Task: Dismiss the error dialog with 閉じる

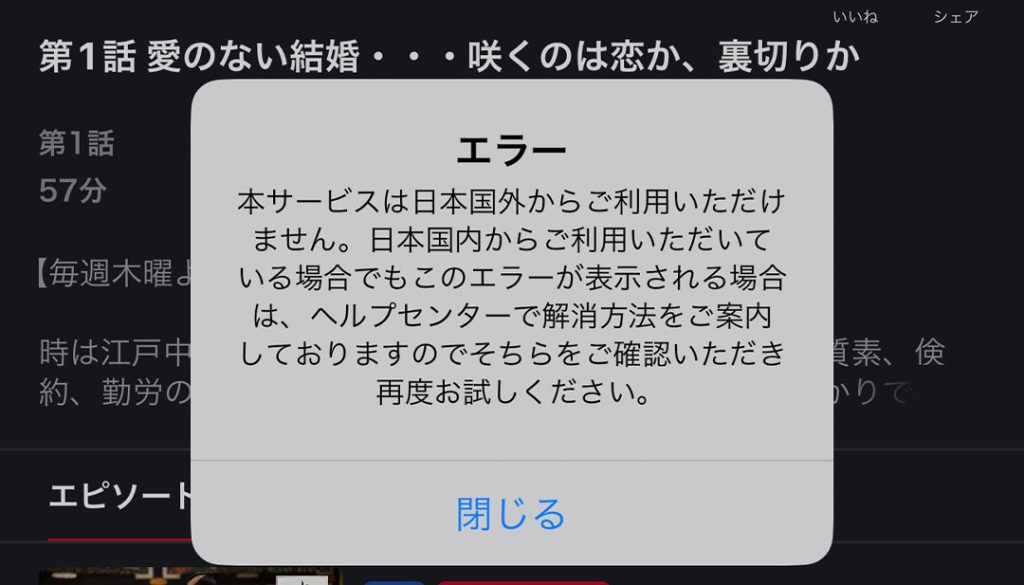Action: coord(511,514)
